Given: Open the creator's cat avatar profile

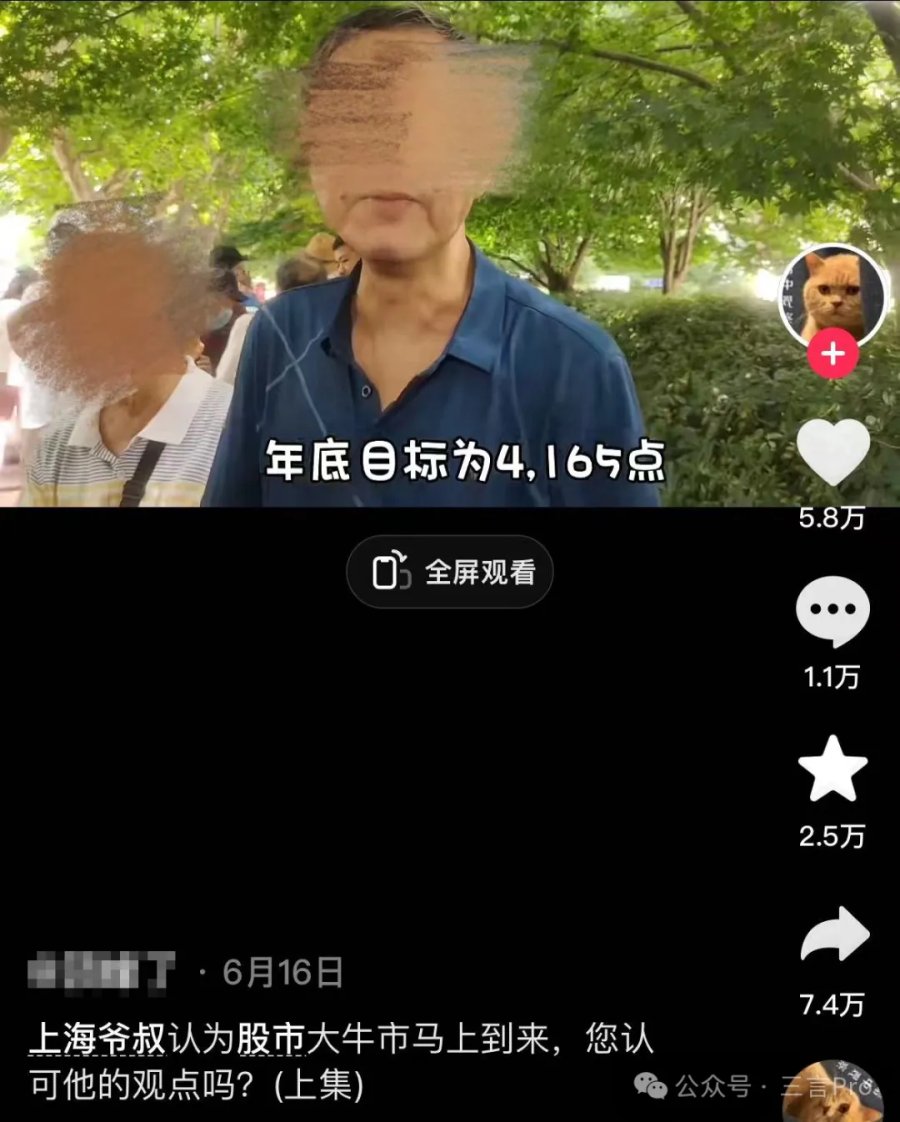Looking at the screenshot, I should tap(832, 294).
